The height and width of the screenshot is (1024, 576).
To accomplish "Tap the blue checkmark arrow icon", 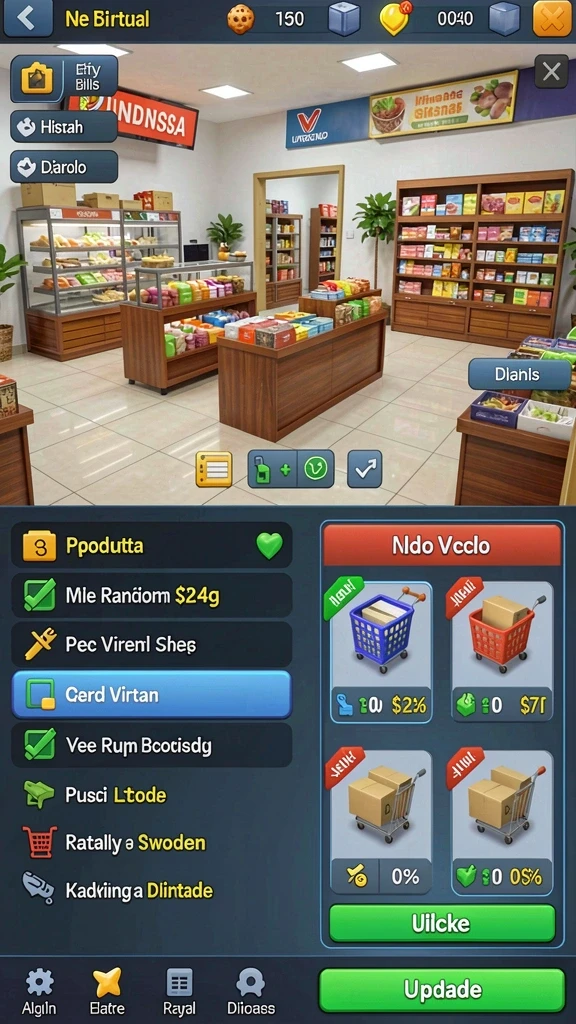I will pos(364,468).
